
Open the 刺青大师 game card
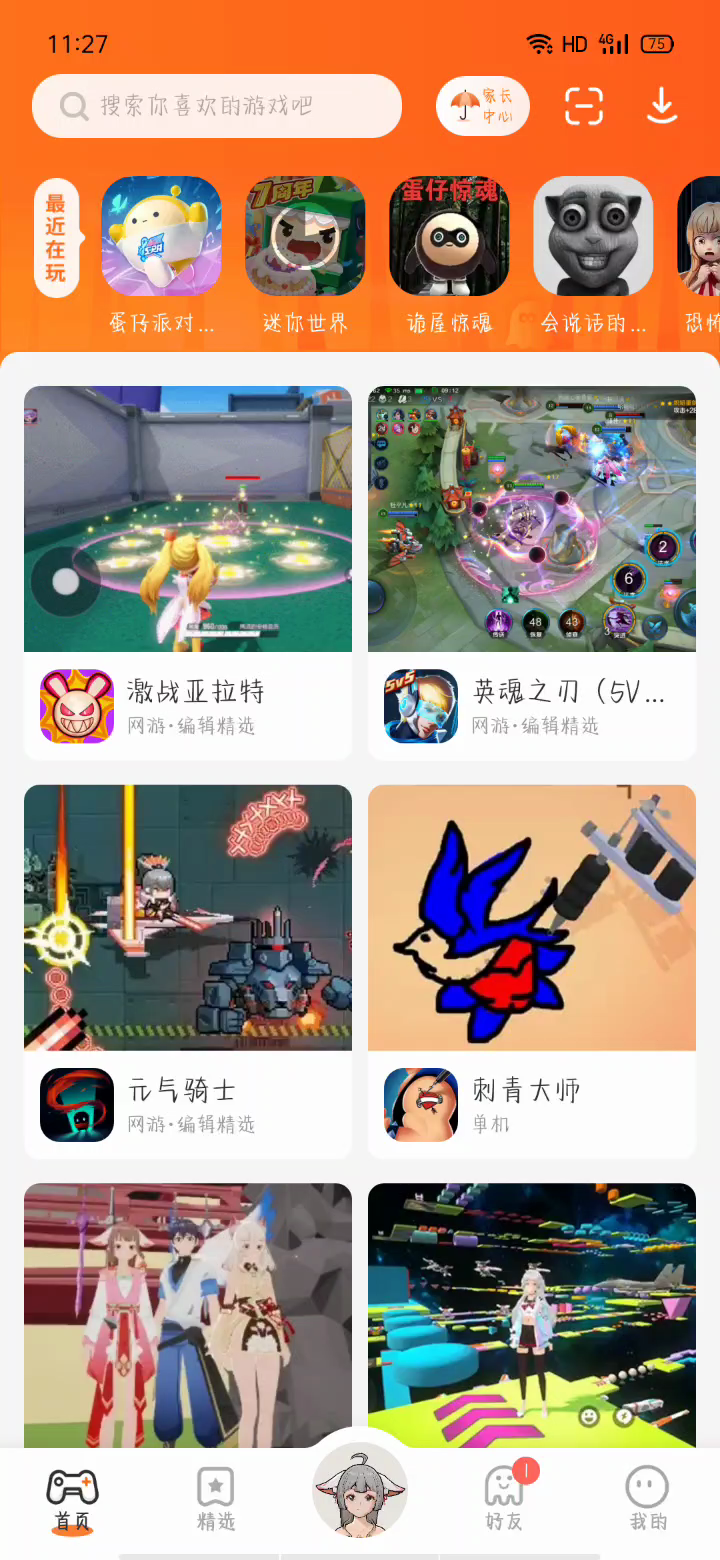[532, 971]
